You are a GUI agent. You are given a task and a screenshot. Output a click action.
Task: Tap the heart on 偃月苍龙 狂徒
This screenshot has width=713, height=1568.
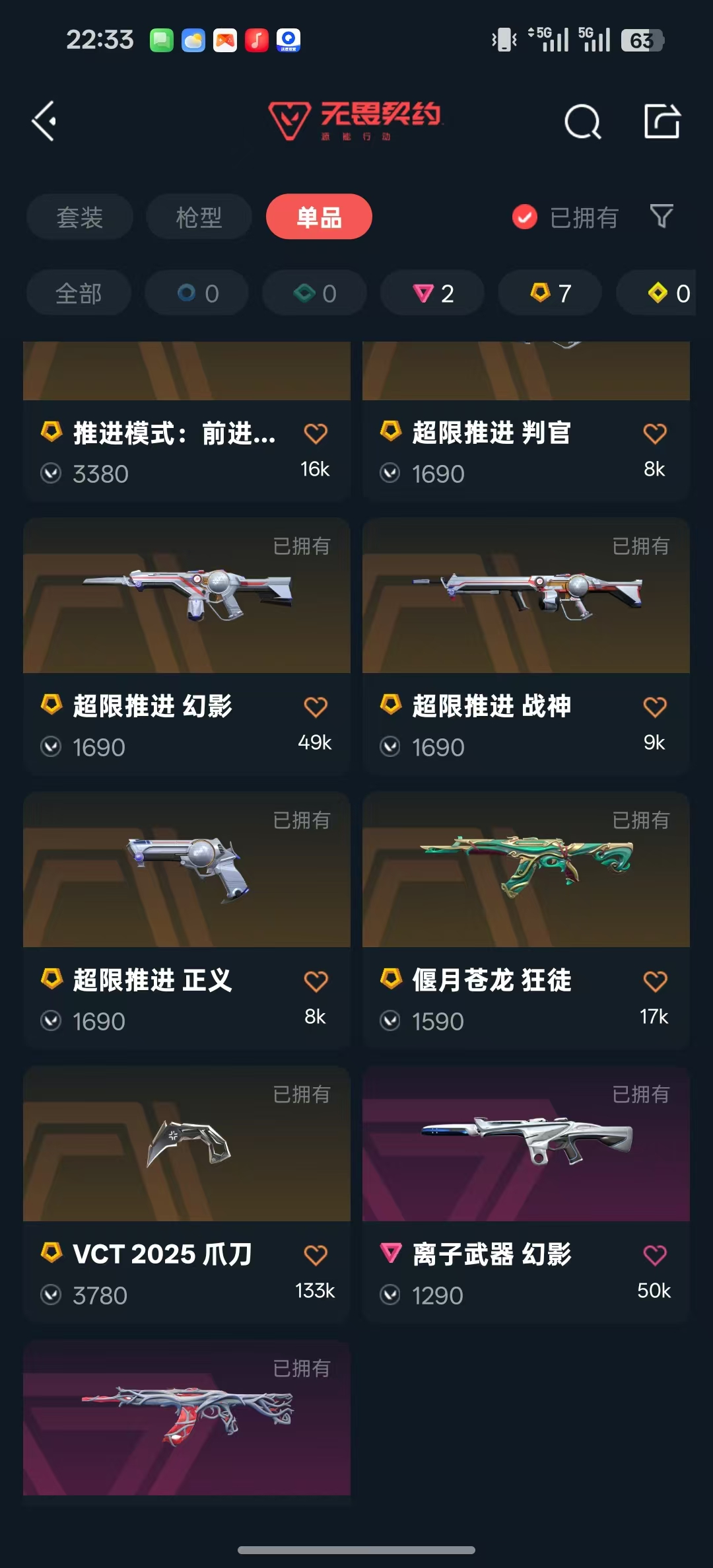pos(654,981)
